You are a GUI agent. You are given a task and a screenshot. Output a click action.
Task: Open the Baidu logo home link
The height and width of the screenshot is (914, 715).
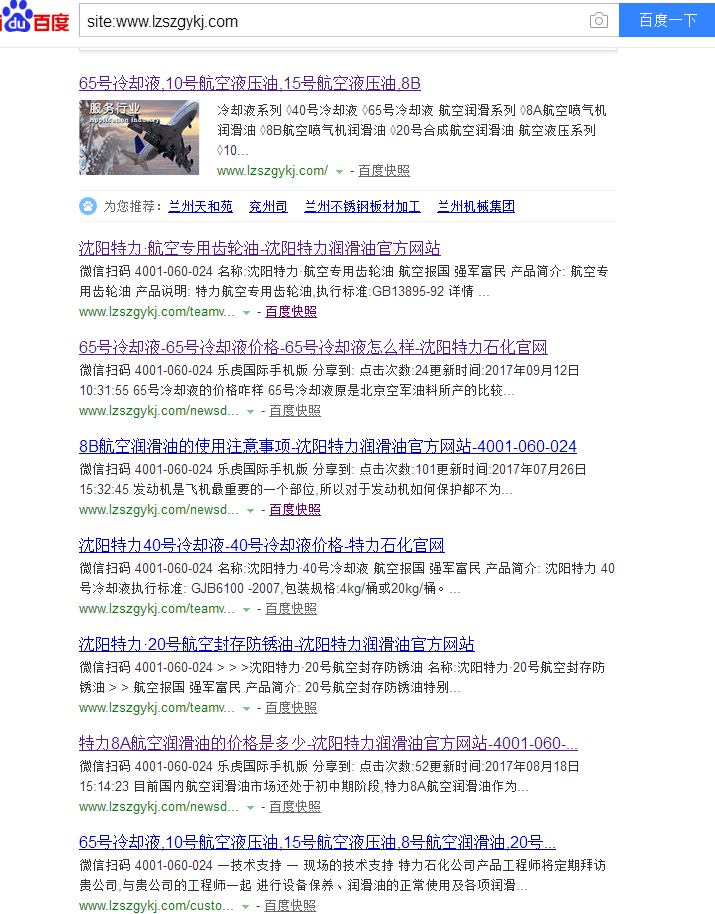point(36,20)
